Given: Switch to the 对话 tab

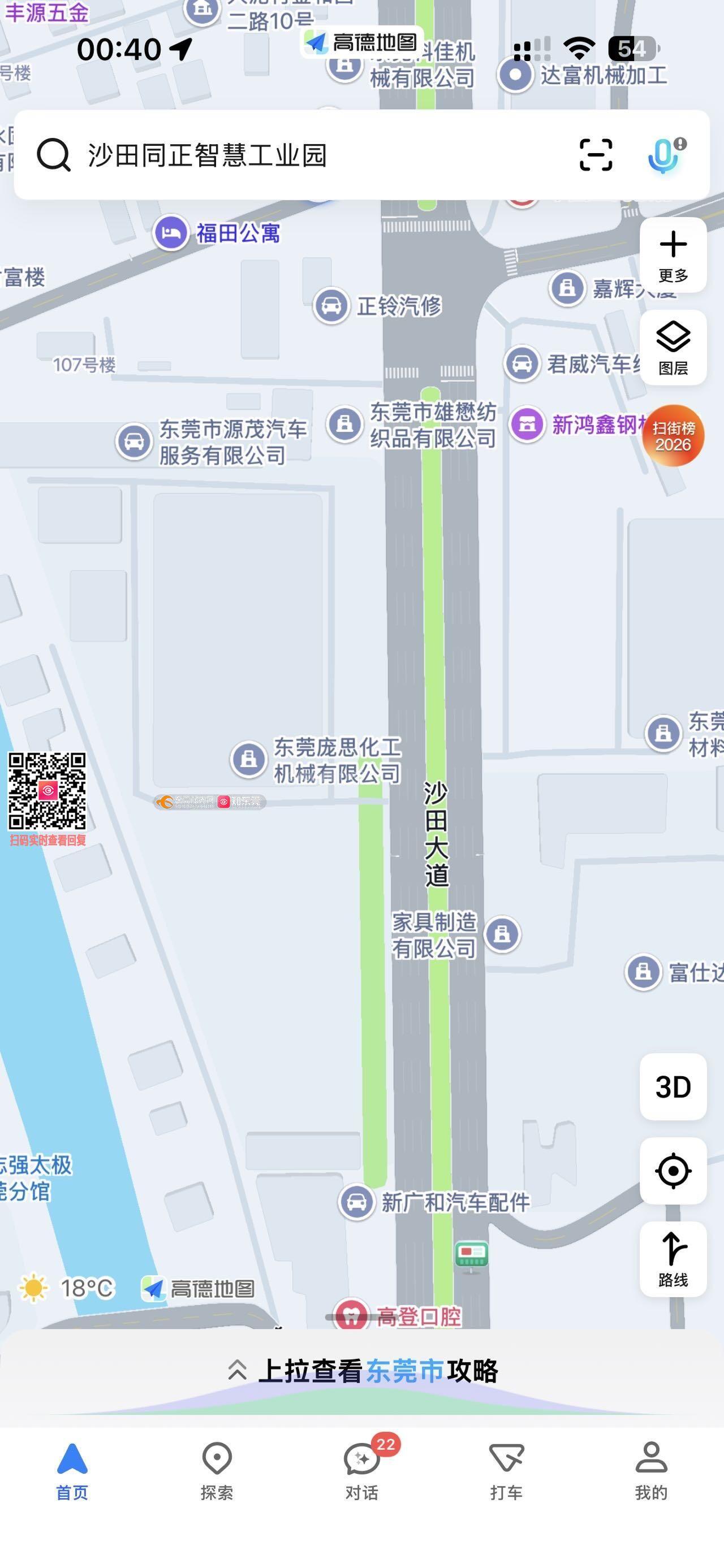Looking at the screenshot, I should pos(361,1471).
